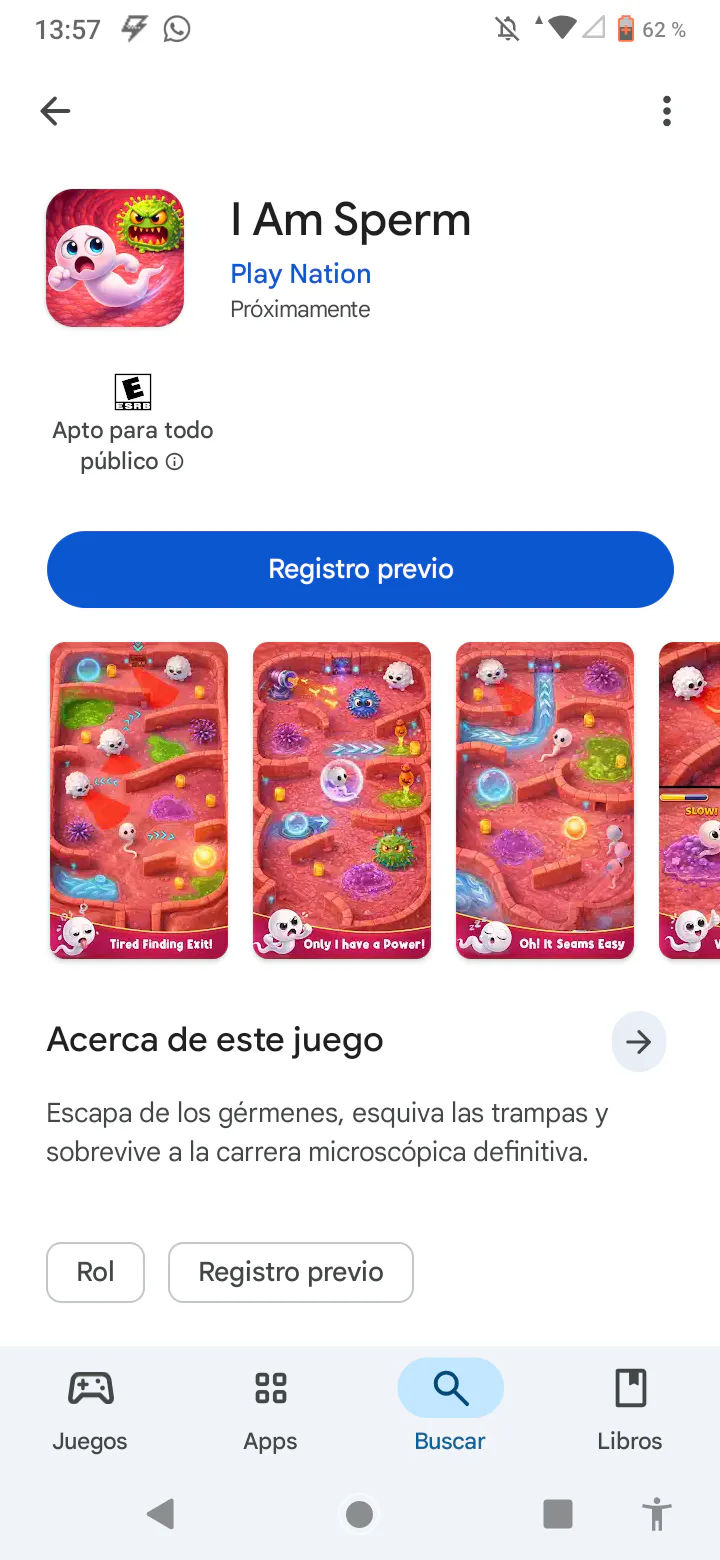Switch to the Apps tab
The height and width of the screenshot is (1560, 720).
[270, 1411]
